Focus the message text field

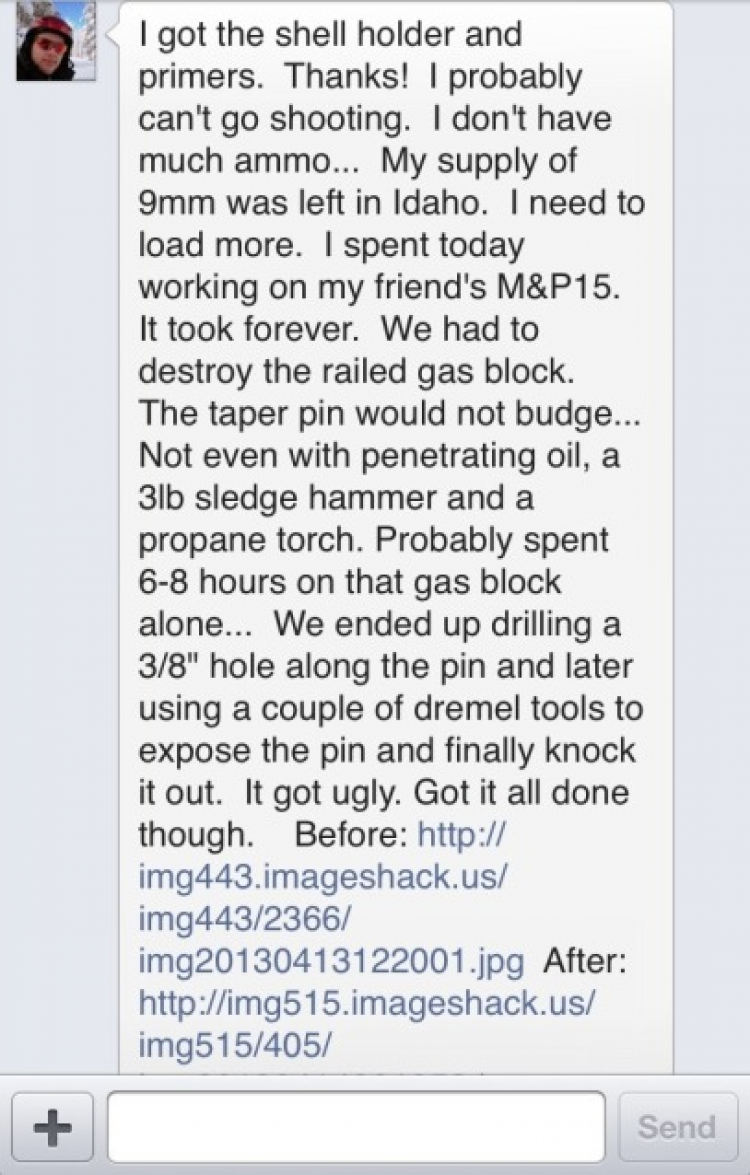click(x=356, y=1127)
